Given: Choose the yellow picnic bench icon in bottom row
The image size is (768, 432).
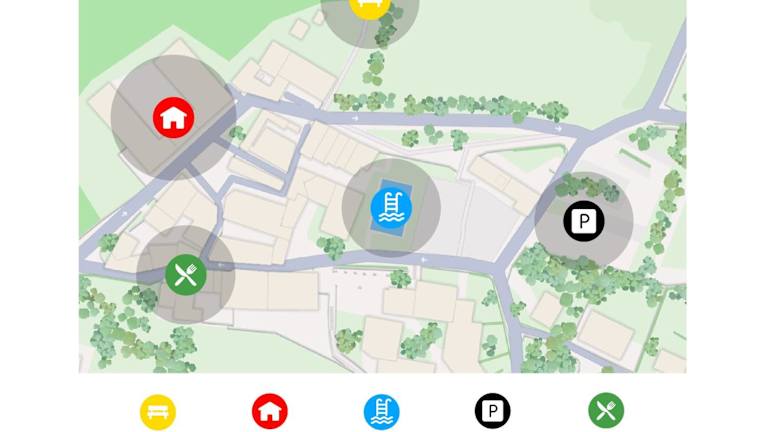Looking at the screenshot, I should pos(158,411).
